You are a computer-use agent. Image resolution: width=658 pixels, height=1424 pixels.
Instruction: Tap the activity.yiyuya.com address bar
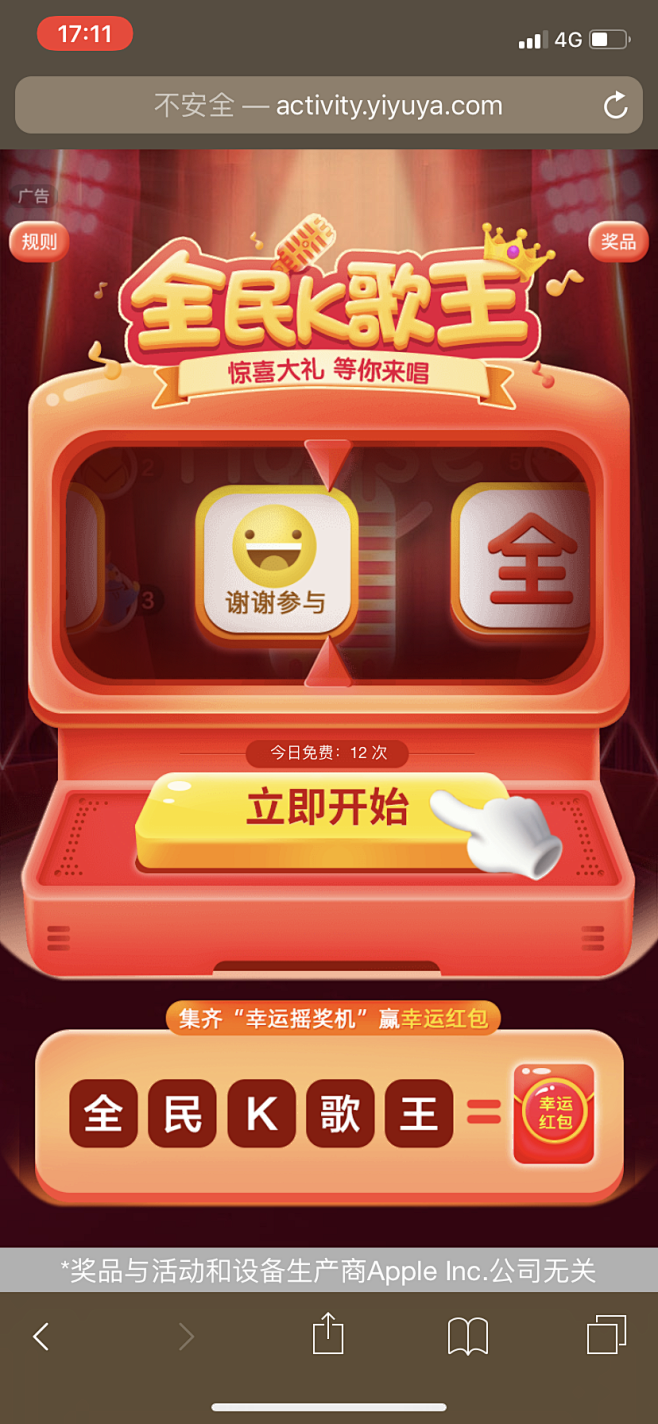[328, 106]
